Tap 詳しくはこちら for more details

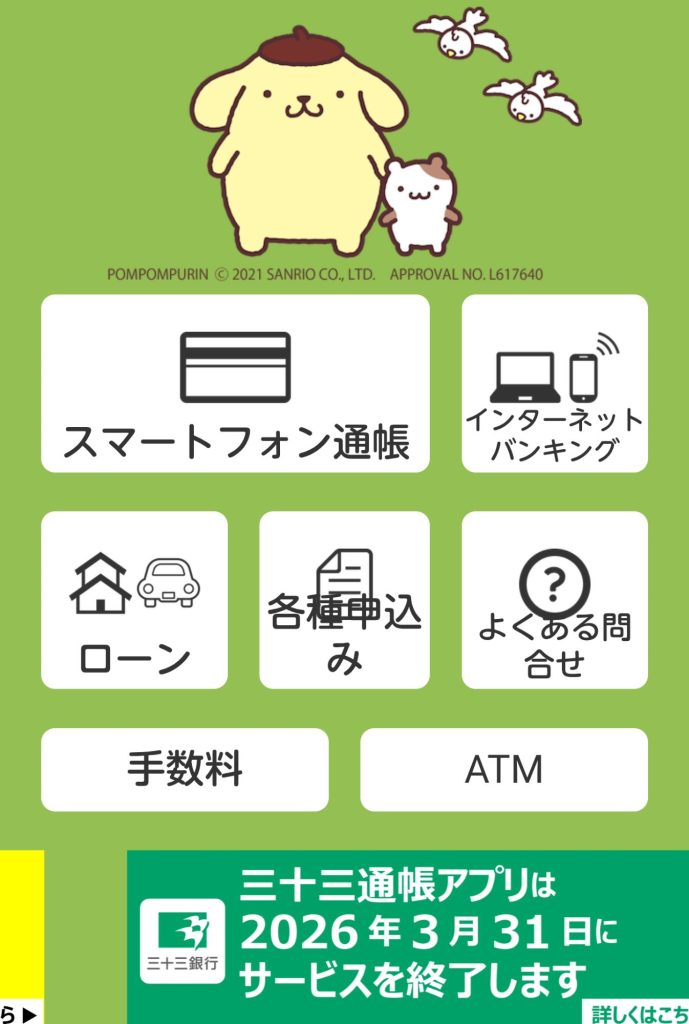(x=638, y=1012)
